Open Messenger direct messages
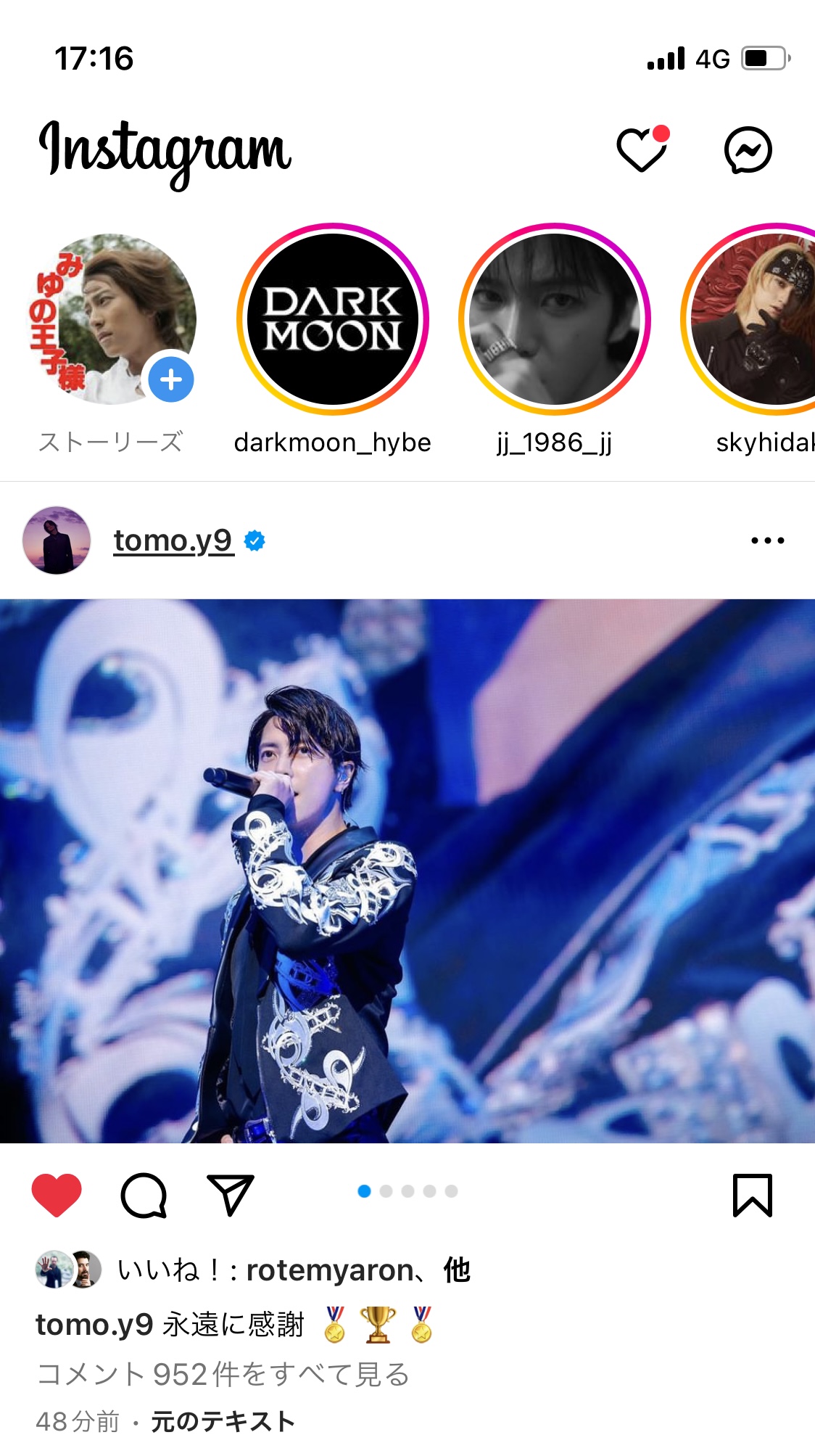 tap(748, 150)
